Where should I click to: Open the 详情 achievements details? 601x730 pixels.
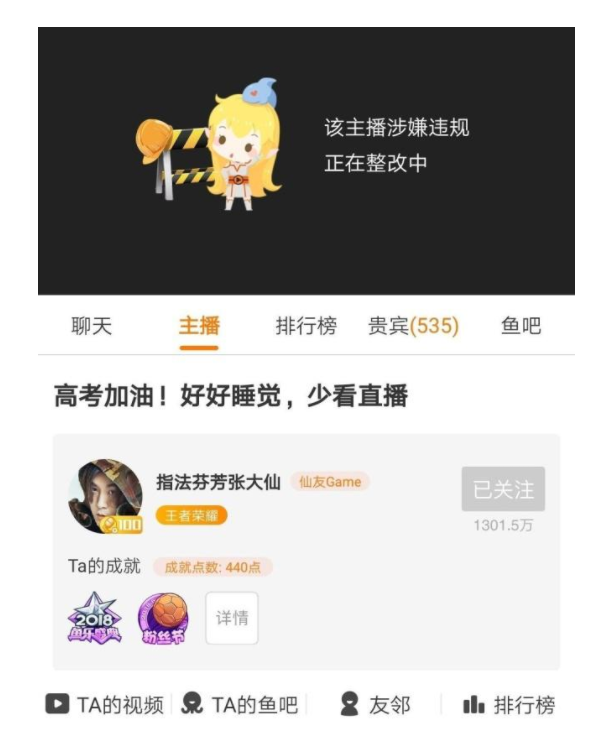pos(232,618)
